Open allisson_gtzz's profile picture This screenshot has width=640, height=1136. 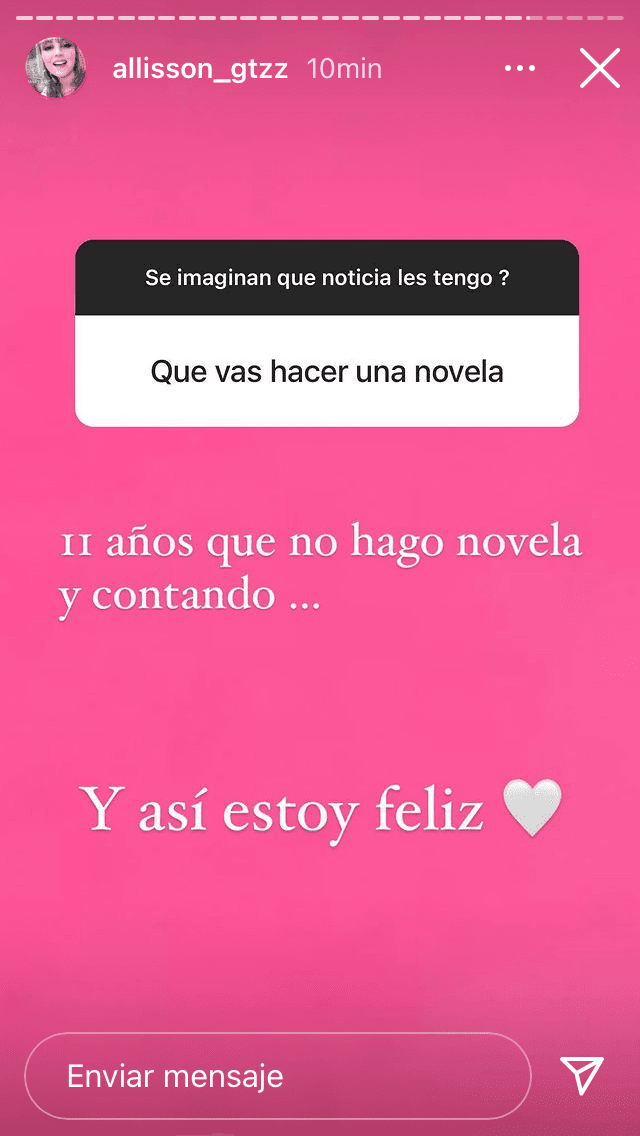[x=54, y=69]
